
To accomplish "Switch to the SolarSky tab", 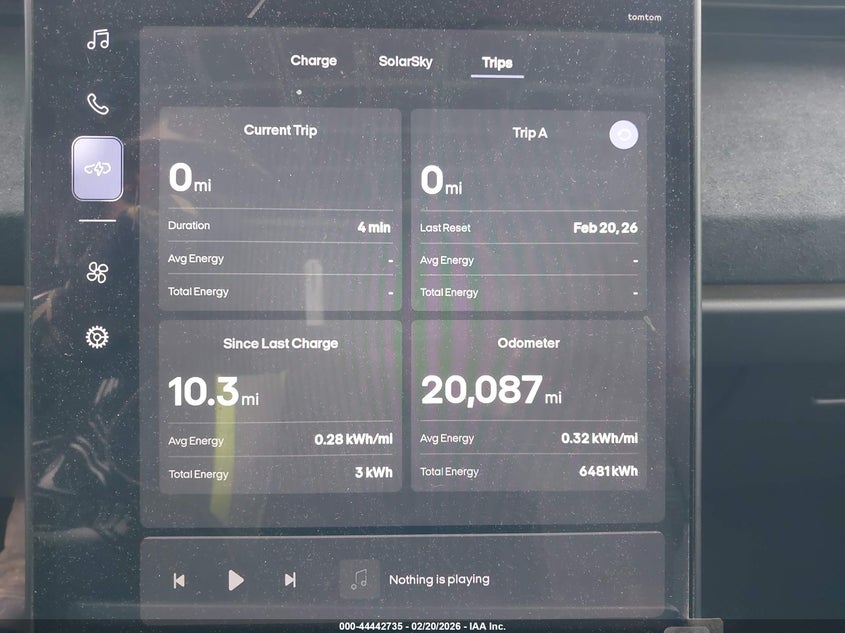I will coord(405,62).
